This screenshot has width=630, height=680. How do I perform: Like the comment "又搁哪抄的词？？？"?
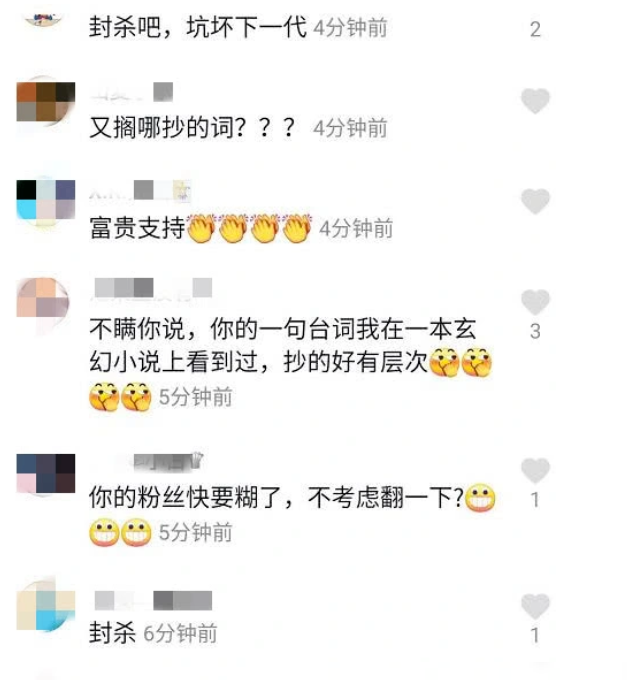(535, 100)
